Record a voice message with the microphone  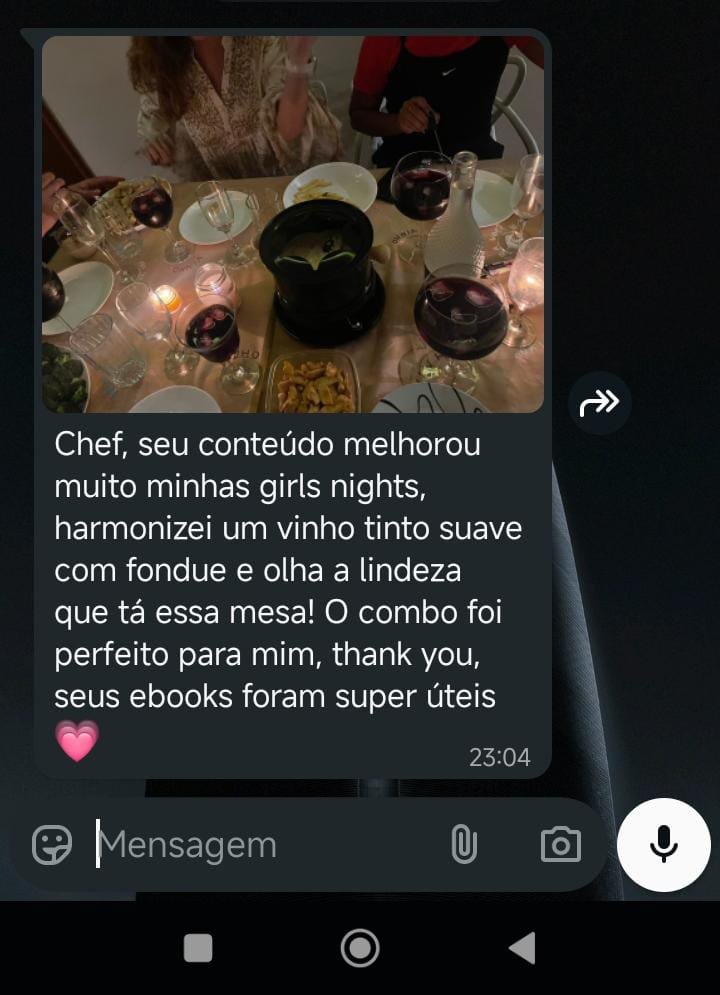664,845
